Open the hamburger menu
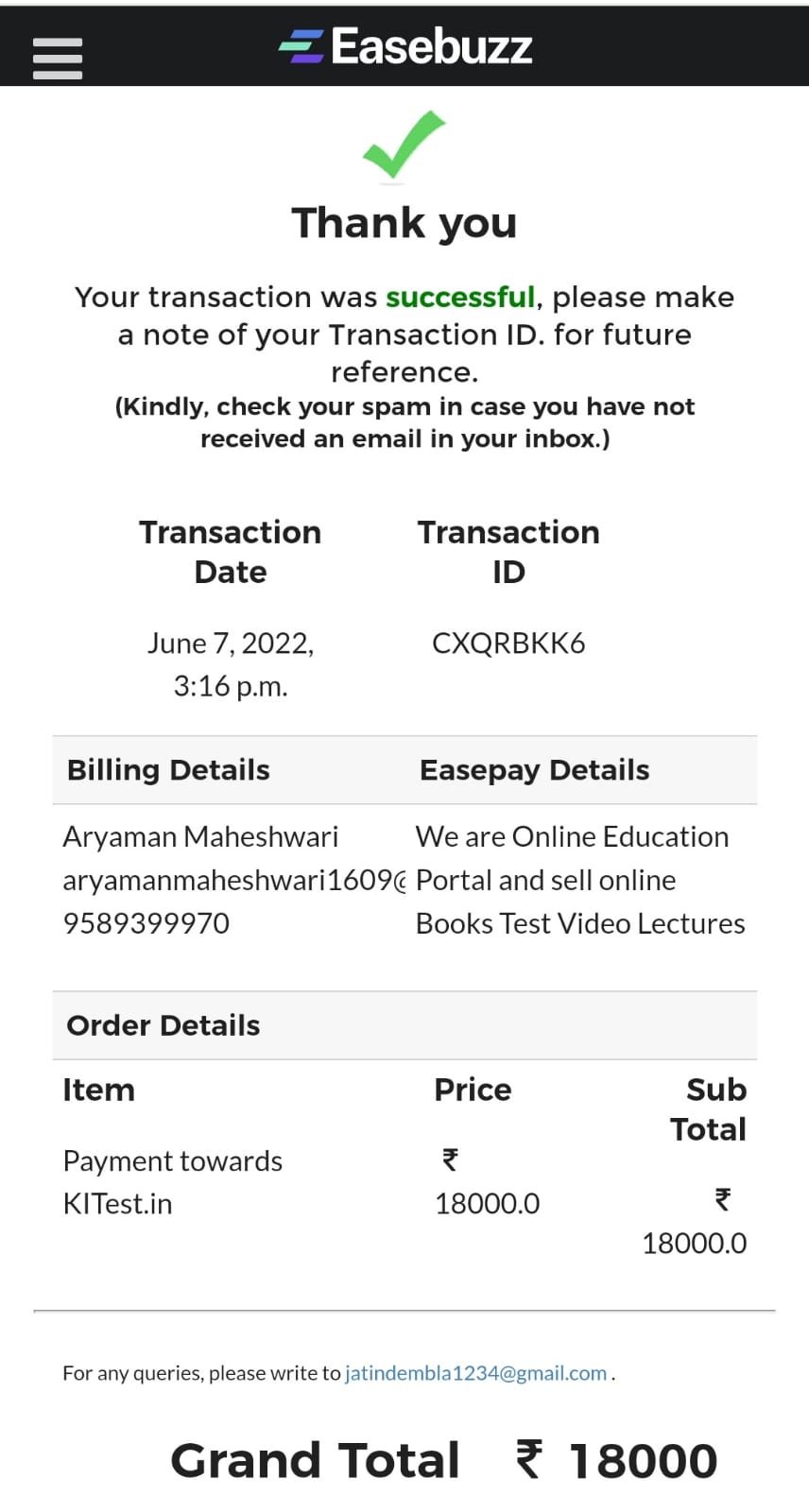Viewport: 809px width, 1512px height. tap(57, 59)
